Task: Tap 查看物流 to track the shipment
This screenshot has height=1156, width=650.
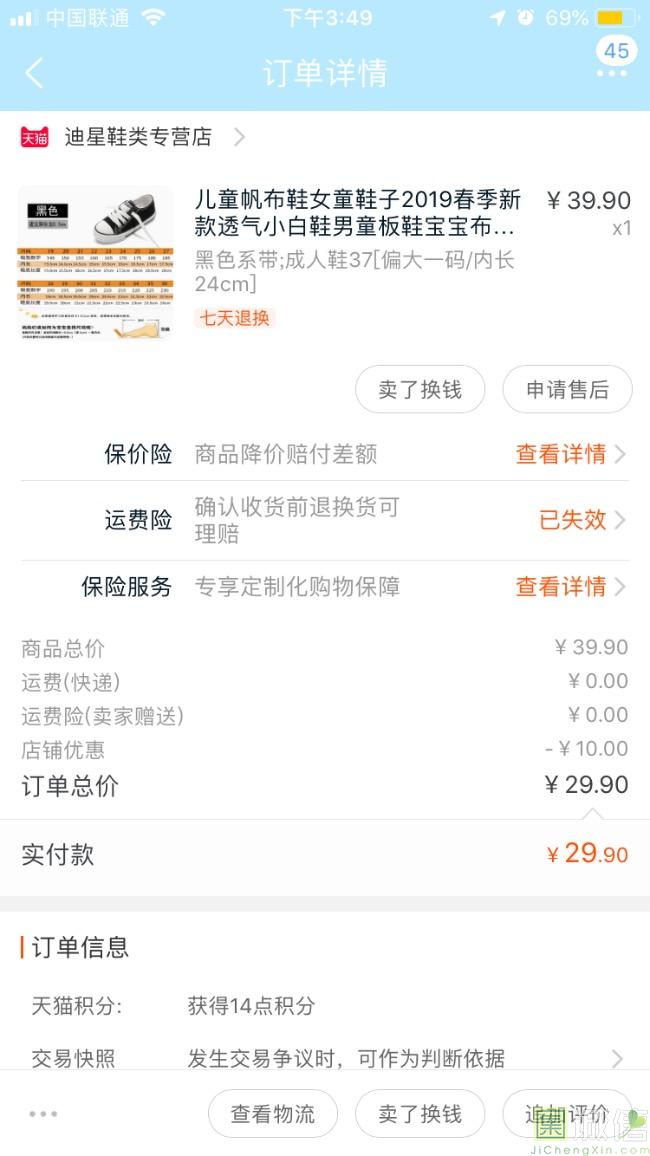Action: tap(272, 1114)
